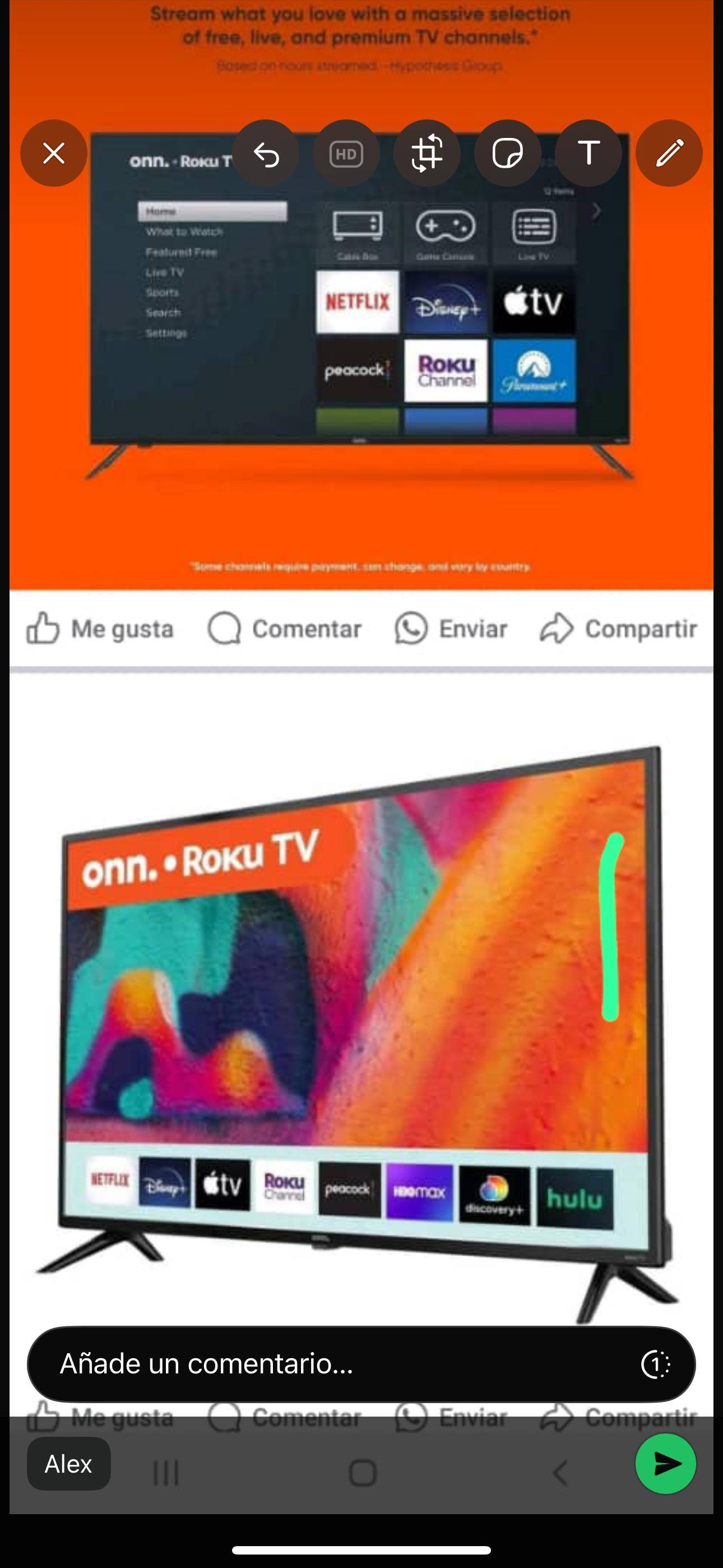Select the pencil drawing tool
This screenshot has width=723, height=1568.
click(668, 154)
